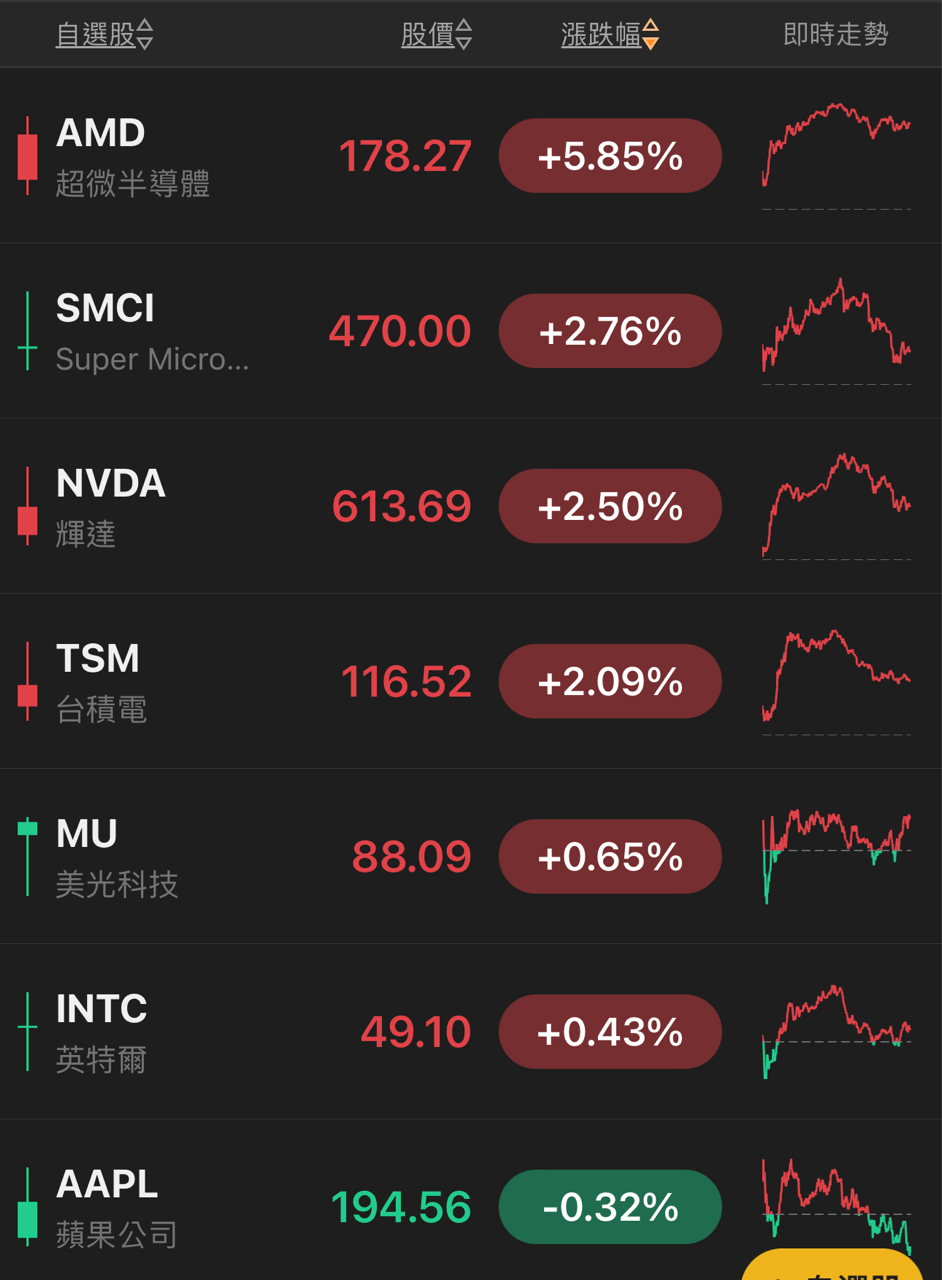Select the green candlestick icon beside MU
The width and height of the screenshot is (942, 1280).
[26, 856]
